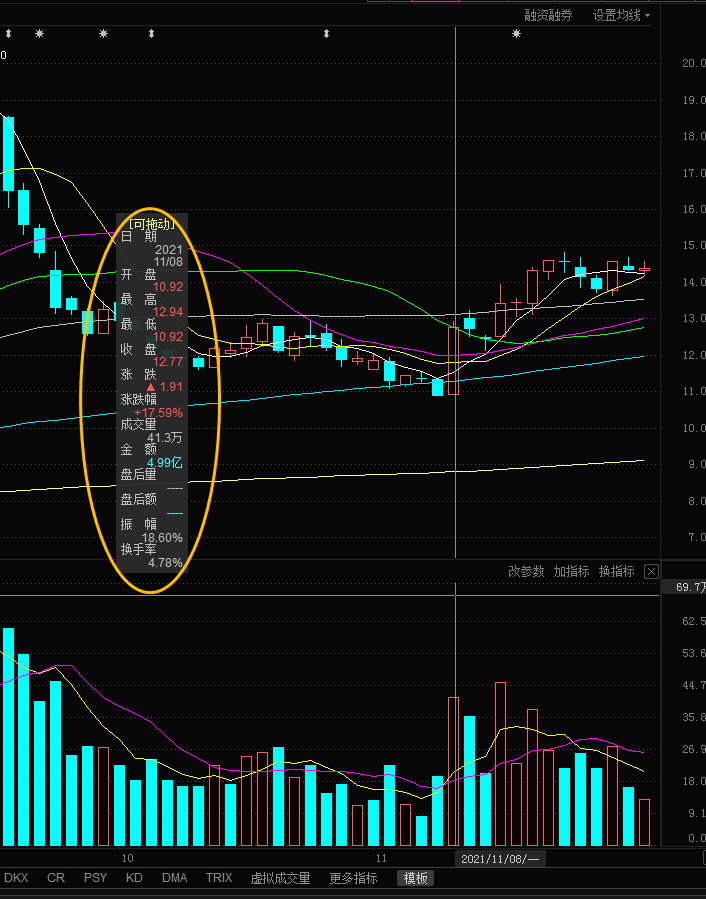Select the CR indicator tab
Viewport: 706px width, 899px height.
coord(56,878)
